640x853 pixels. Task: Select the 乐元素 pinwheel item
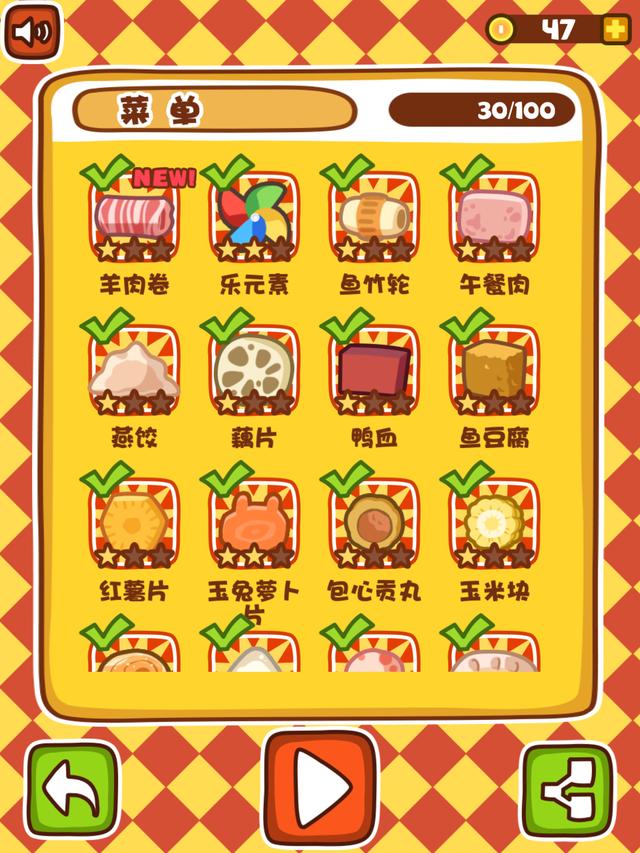point(254,217)
